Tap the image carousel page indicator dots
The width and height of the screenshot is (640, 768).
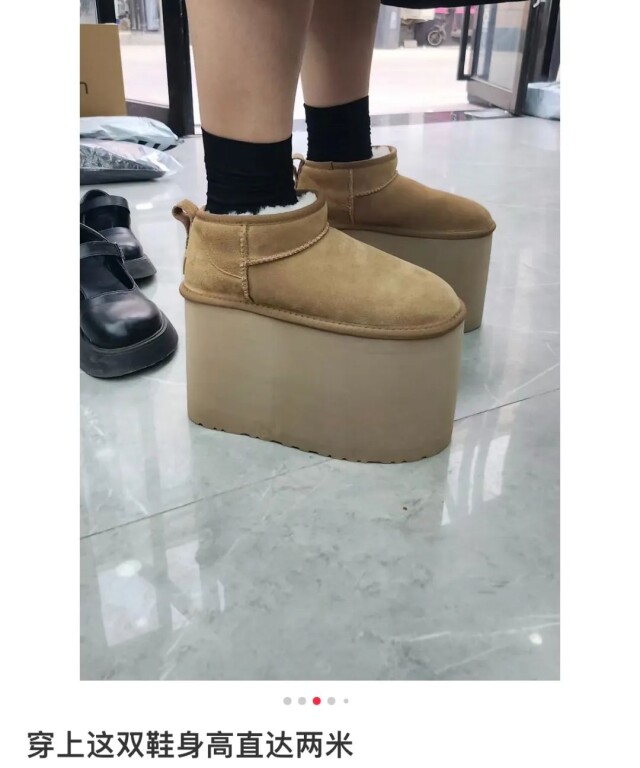tap(316, 701)
